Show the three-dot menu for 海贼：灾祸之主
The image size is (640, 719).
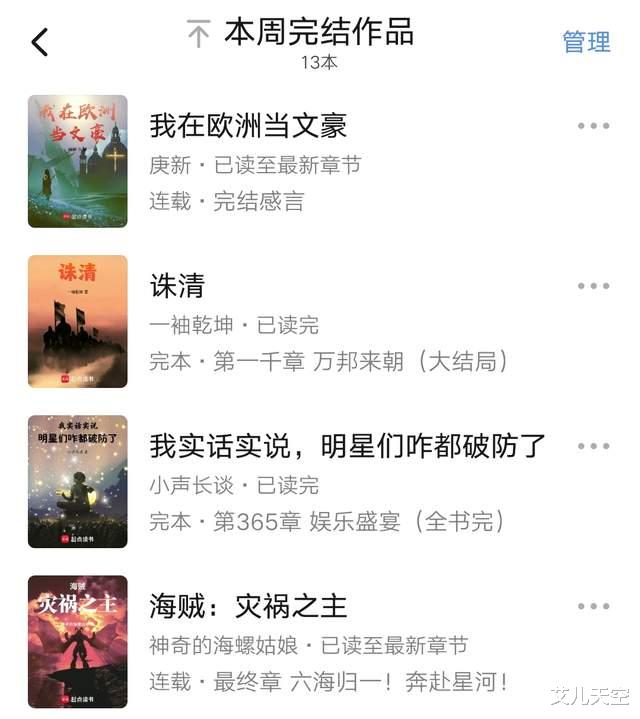[x=593, y=606]
